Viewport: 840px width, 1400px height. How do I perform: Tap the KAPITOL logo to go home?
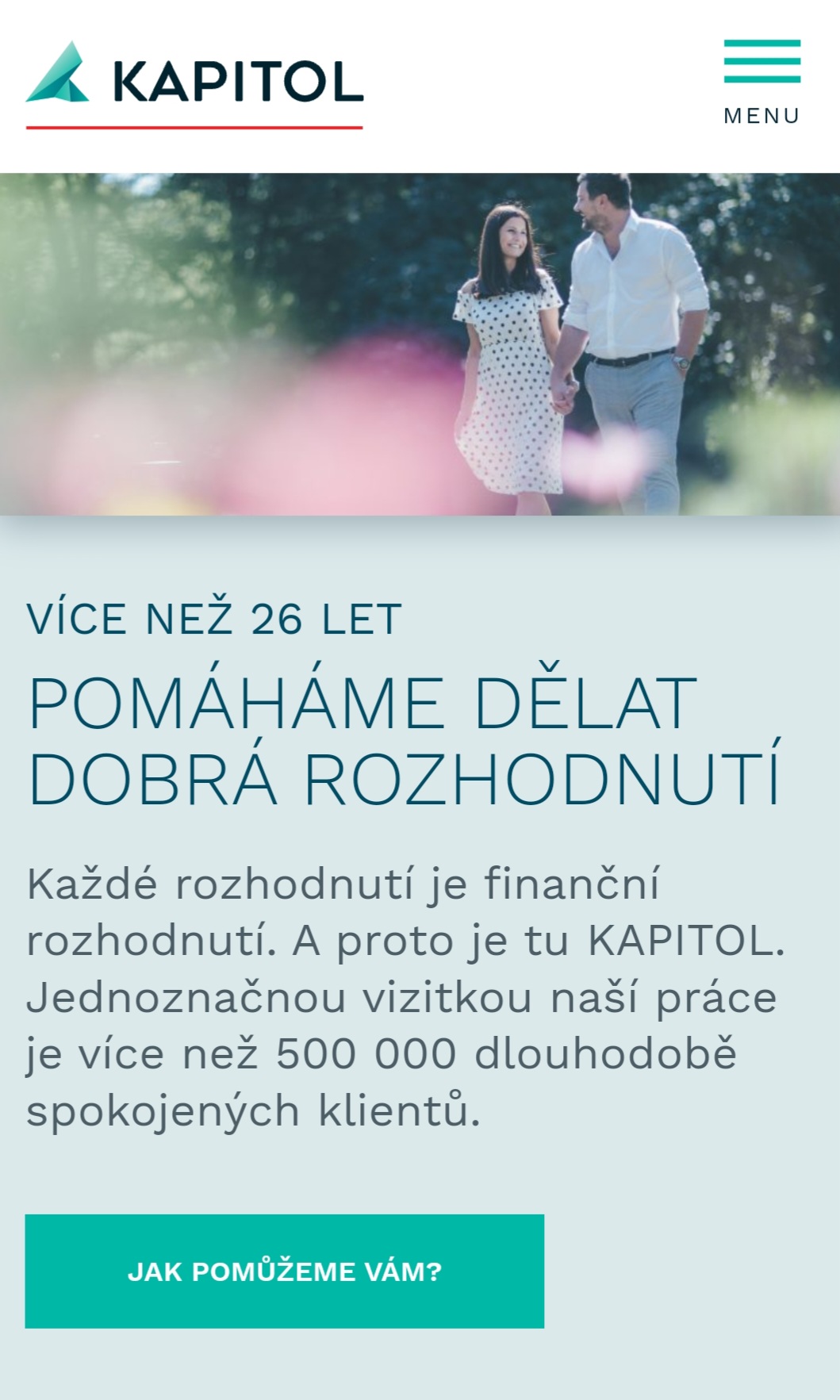194,82
